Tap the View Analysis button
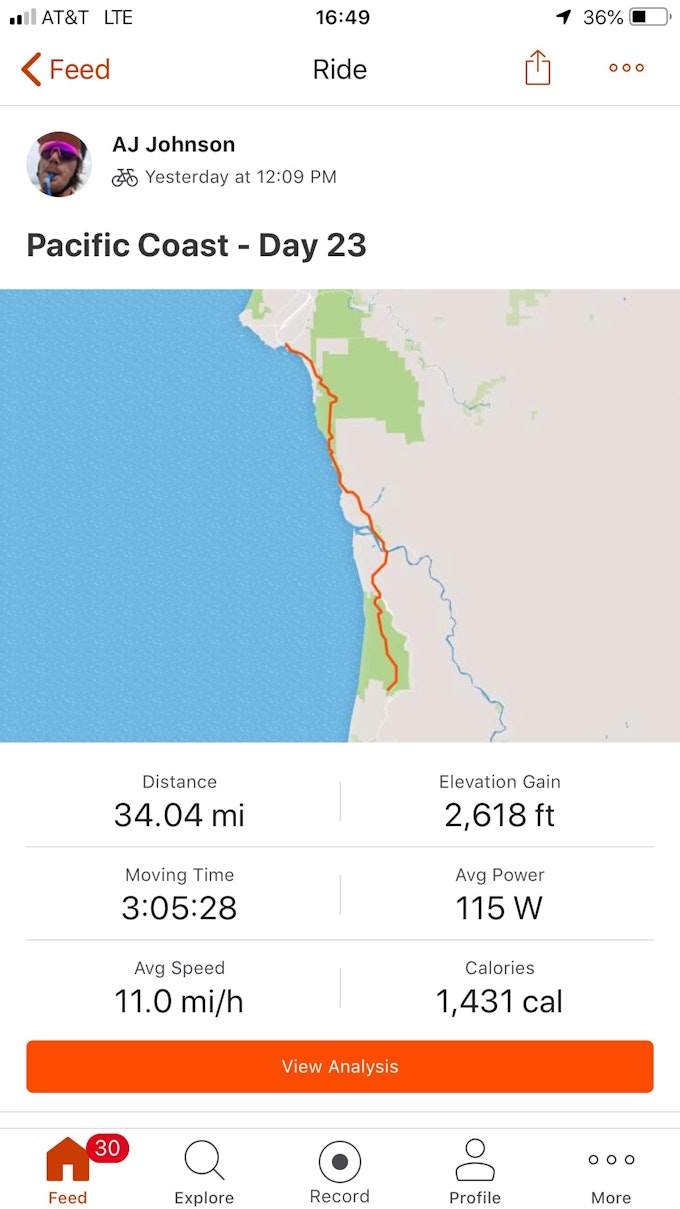Screen dimensions: 680x1209 (340, 1066)
